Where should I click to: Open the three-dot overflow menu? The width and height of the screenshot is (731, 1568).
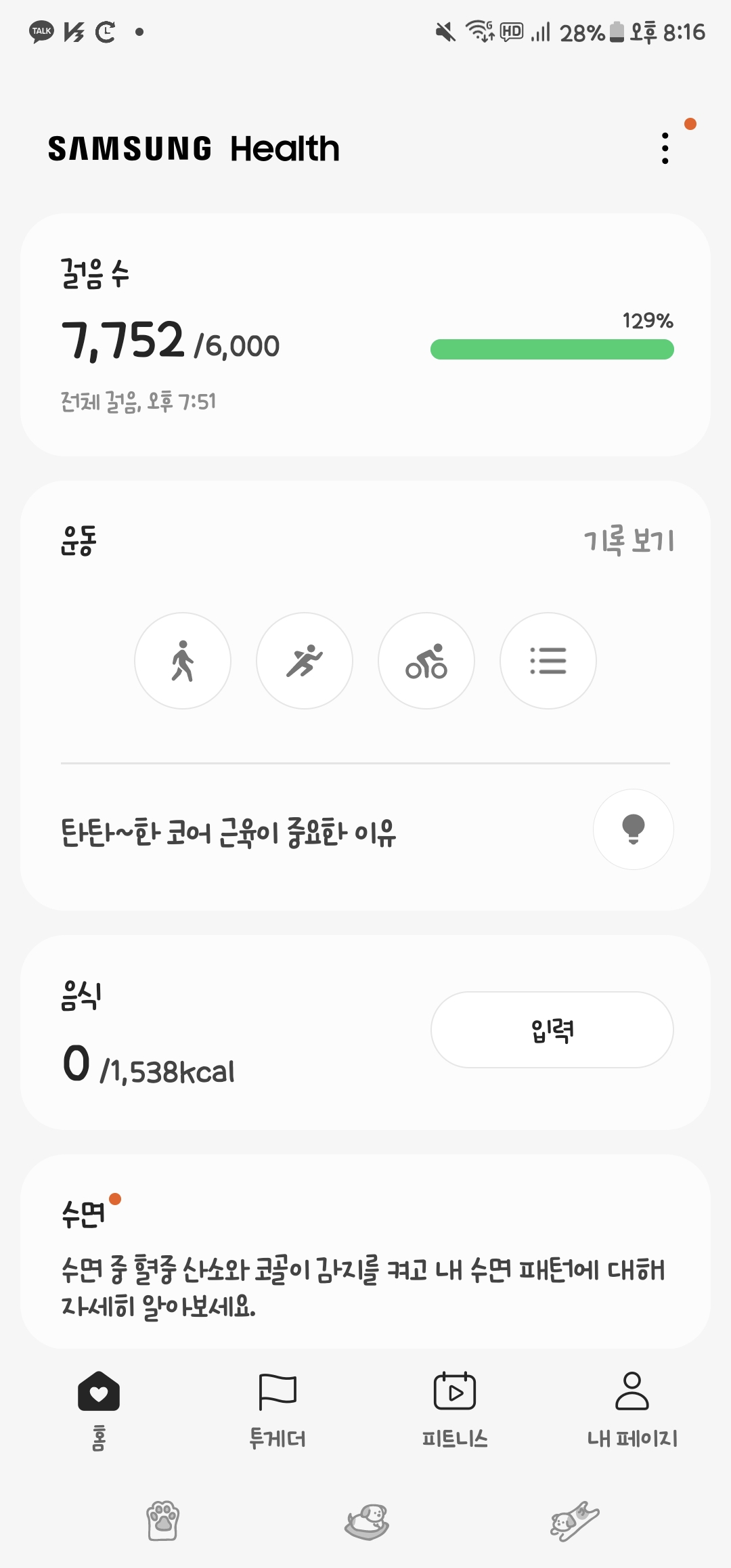pyautogui.click(x=665, y=148)
